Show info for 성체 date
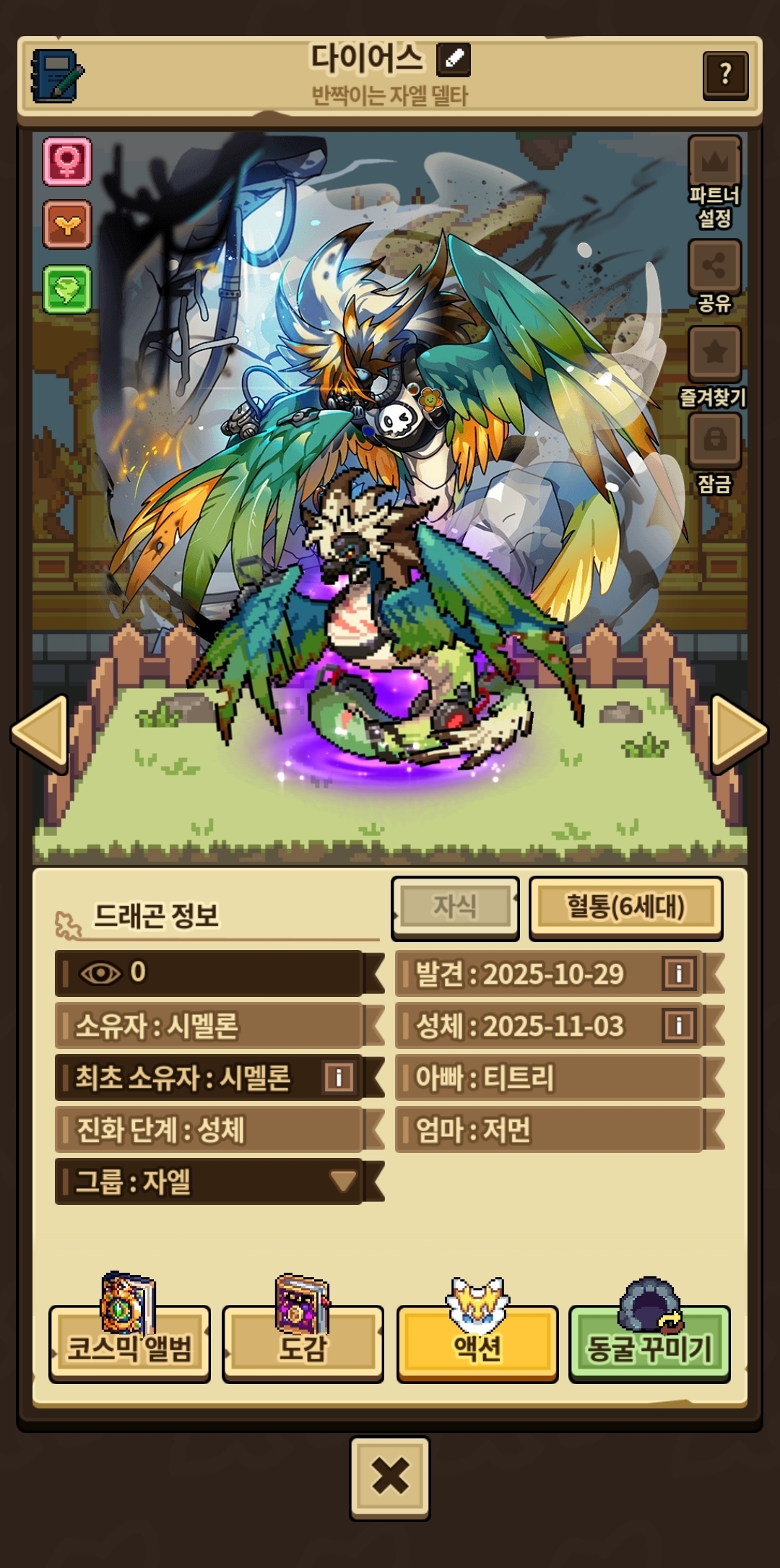The height and width of the screenshot is (1568, 780). (x=679, y=1026)
